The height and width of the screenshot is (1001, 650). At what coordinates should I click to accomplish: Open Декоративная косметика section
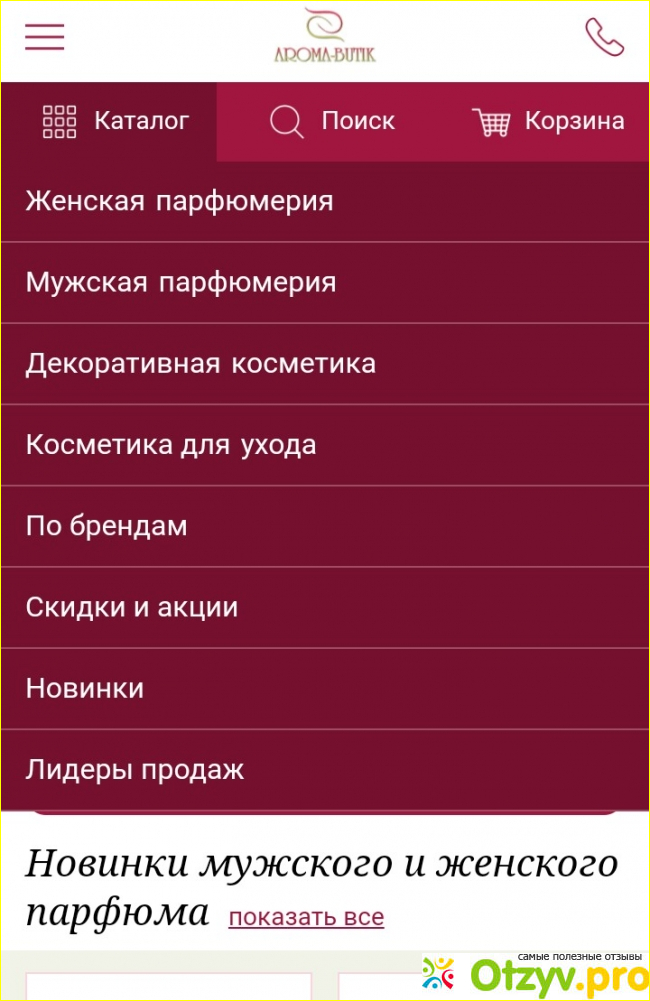click(201, 363)
